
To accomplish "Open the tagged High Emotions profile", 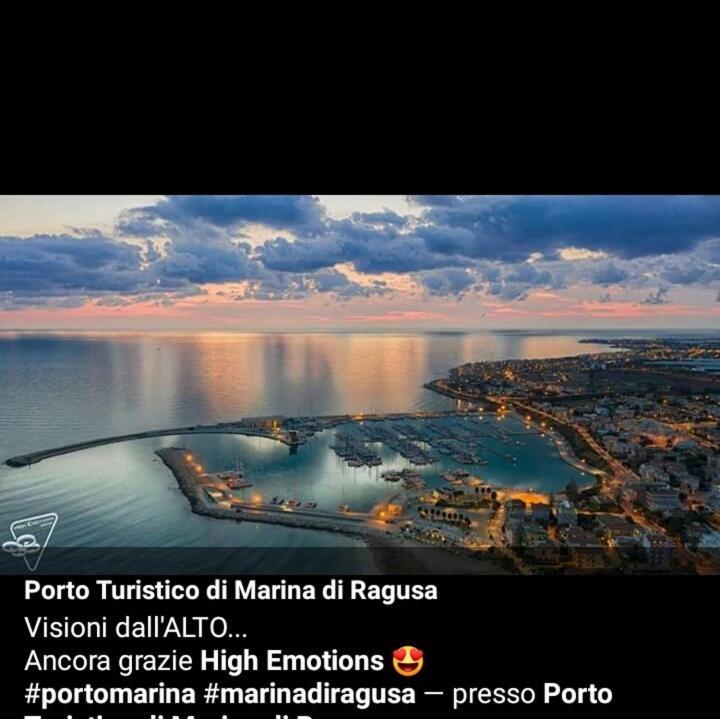I will (292, 661).
